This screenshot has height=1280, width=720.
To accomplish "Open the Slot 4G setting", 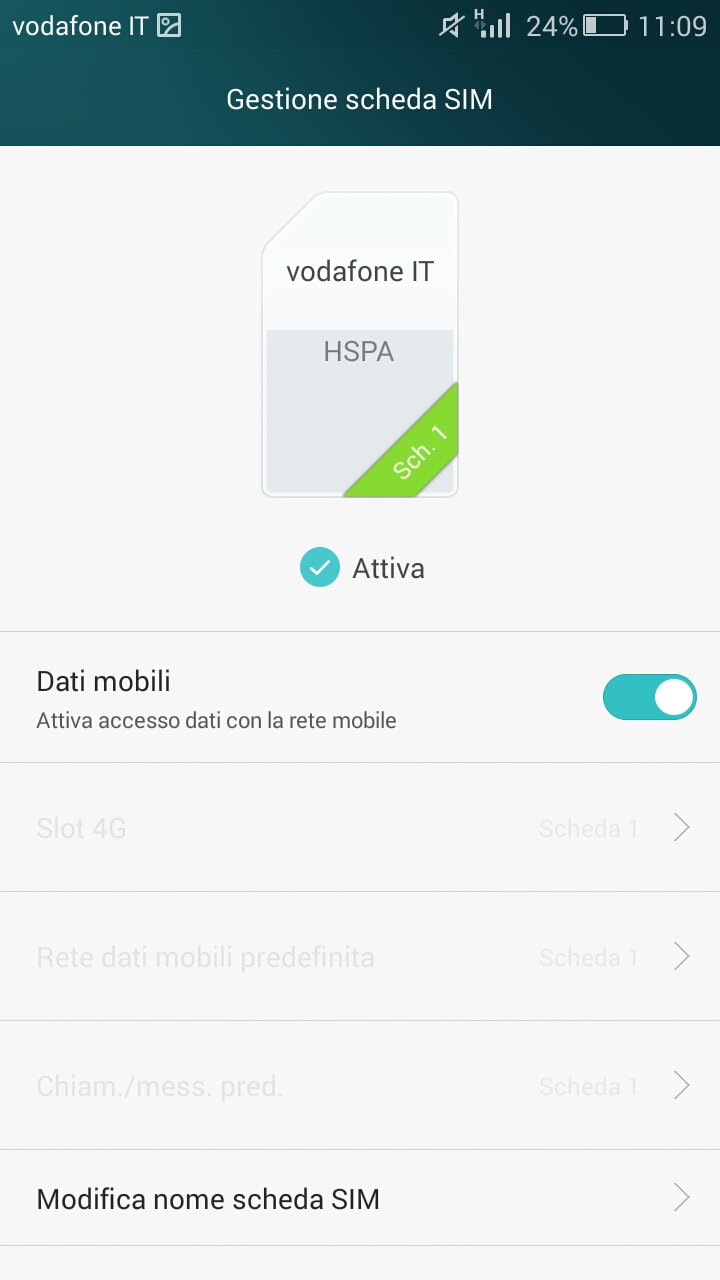I will 360,828.
